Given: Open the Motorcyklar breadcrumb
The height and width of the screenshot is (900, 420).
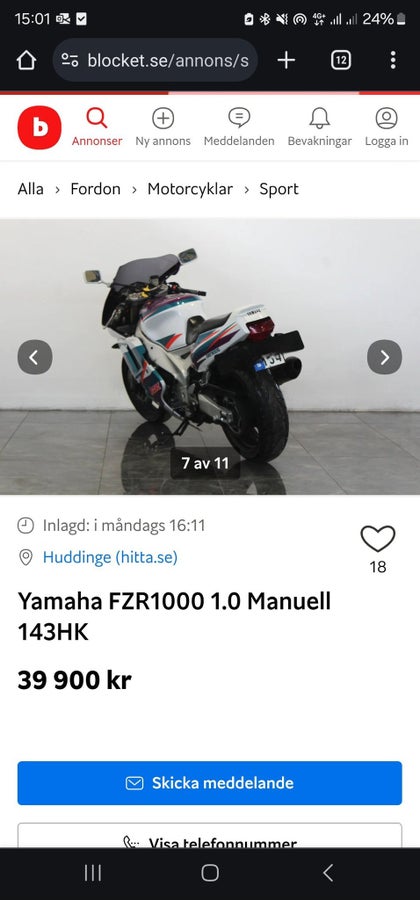Looking at the screenshot, I should (190, 189).
